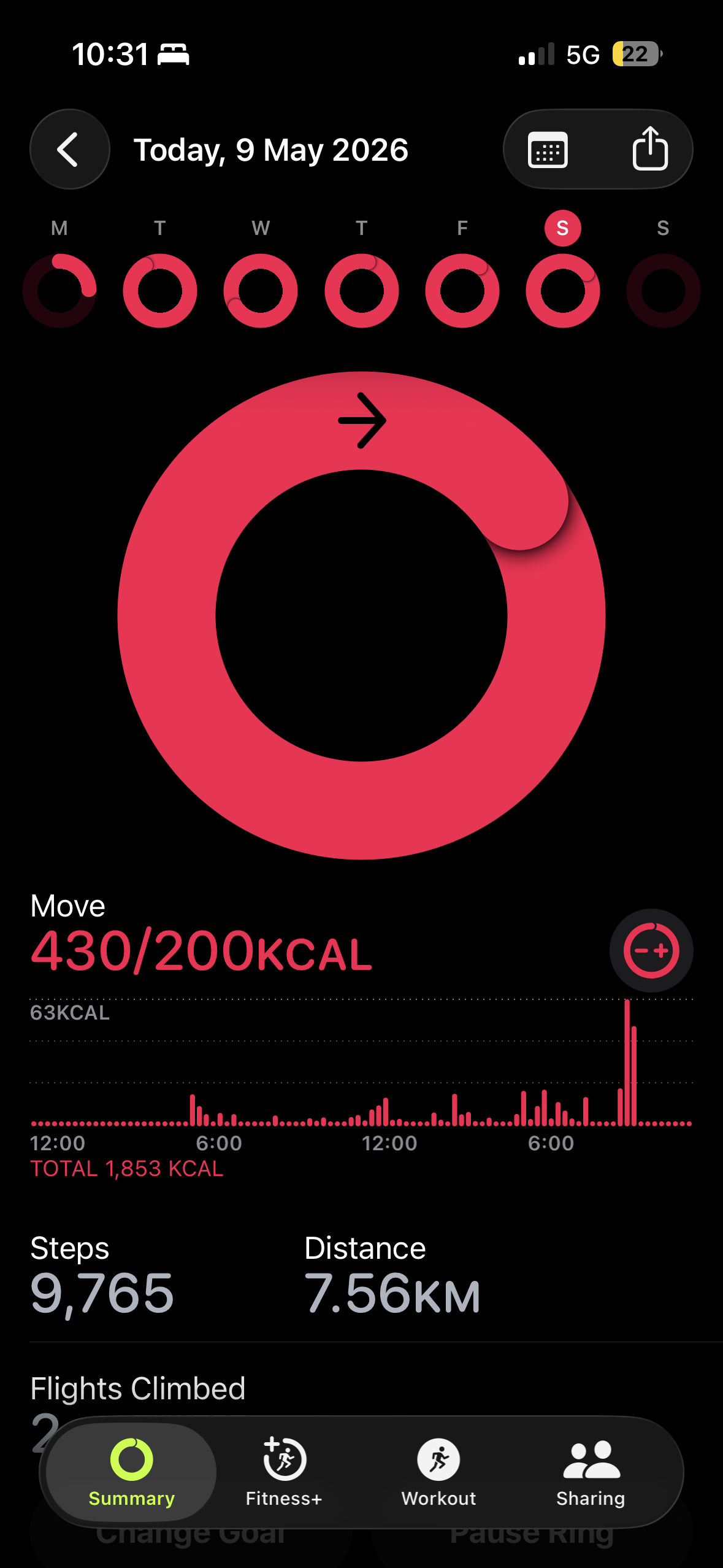The image size is (723, 1568).
Task: Switch to the Summary tab
Action: tap(131, 1472)
